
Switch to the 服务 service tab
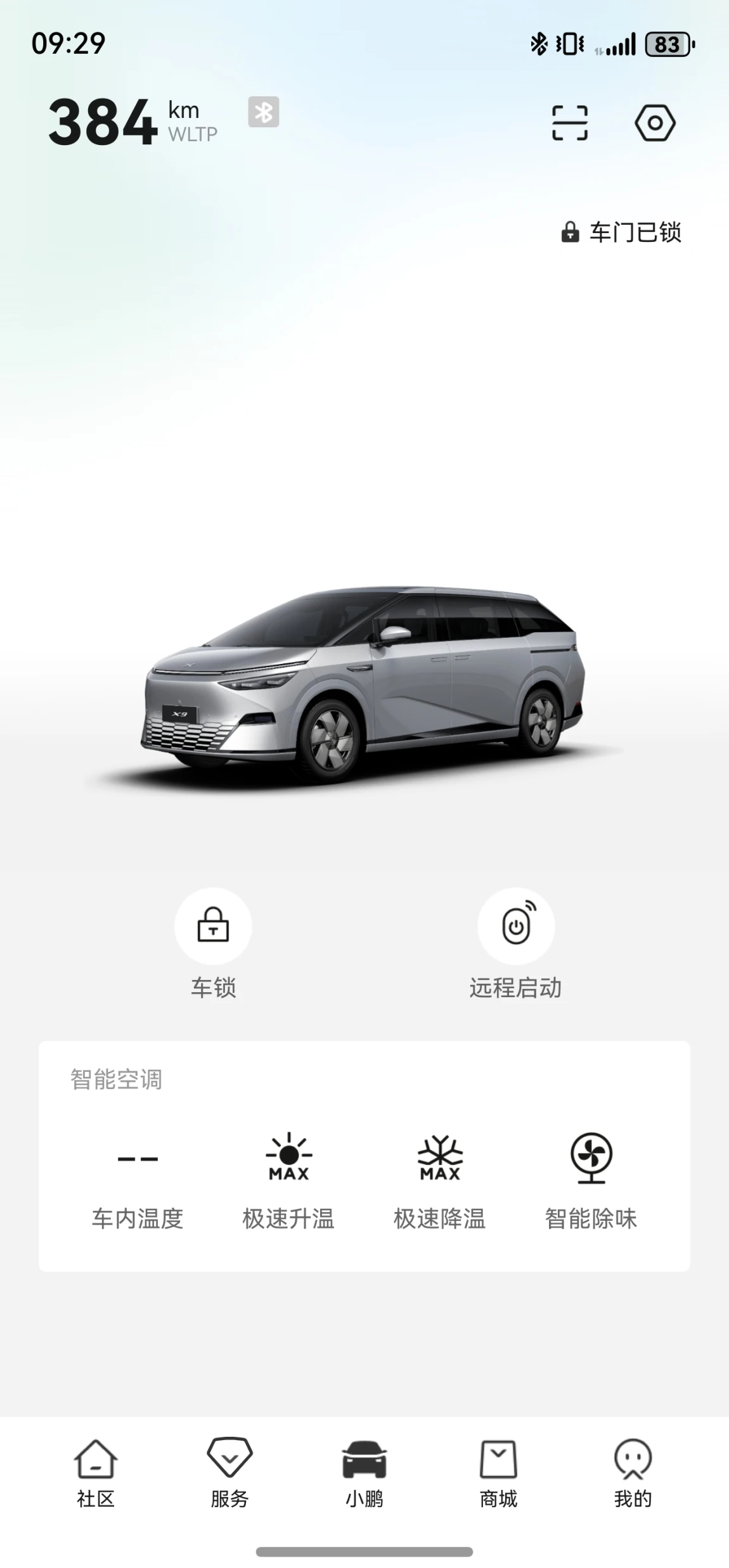click(229, 1474)
